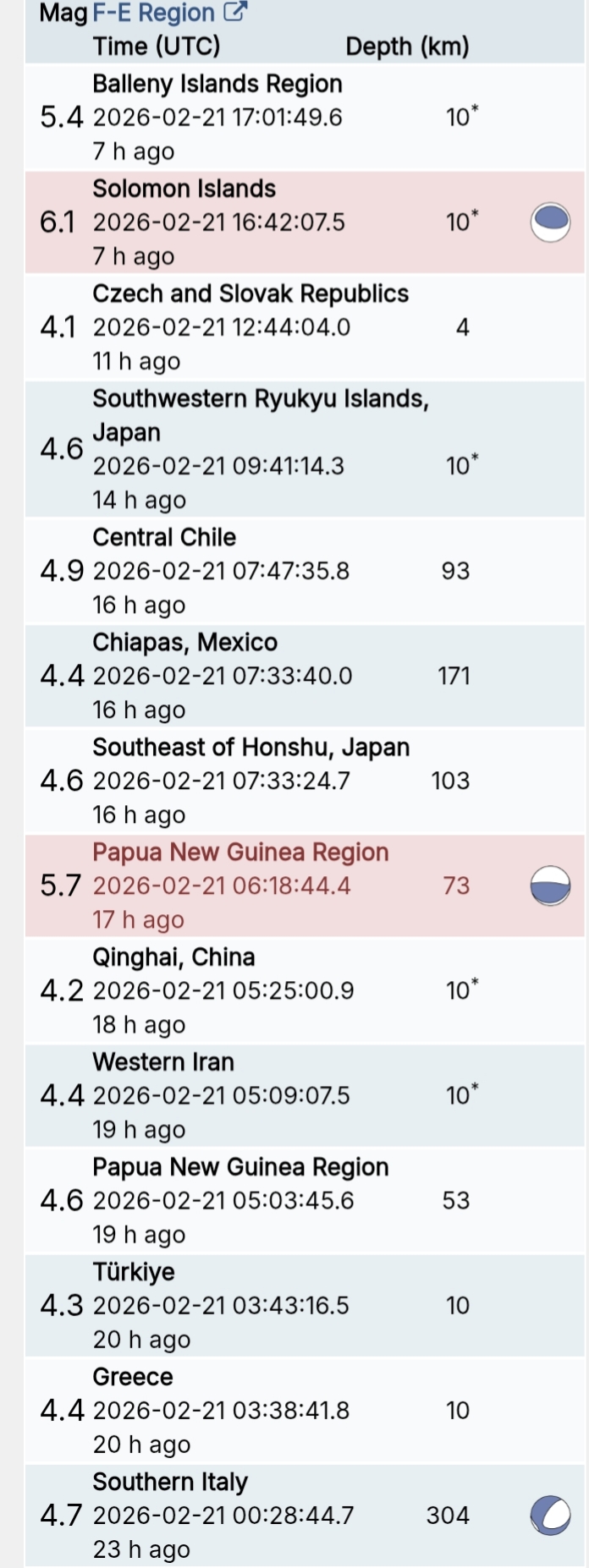589x1568 pixels.
Task: Select the Southwestern Ryukyu Islands, Japan earthquake
Action: click(x=261, y=399)
